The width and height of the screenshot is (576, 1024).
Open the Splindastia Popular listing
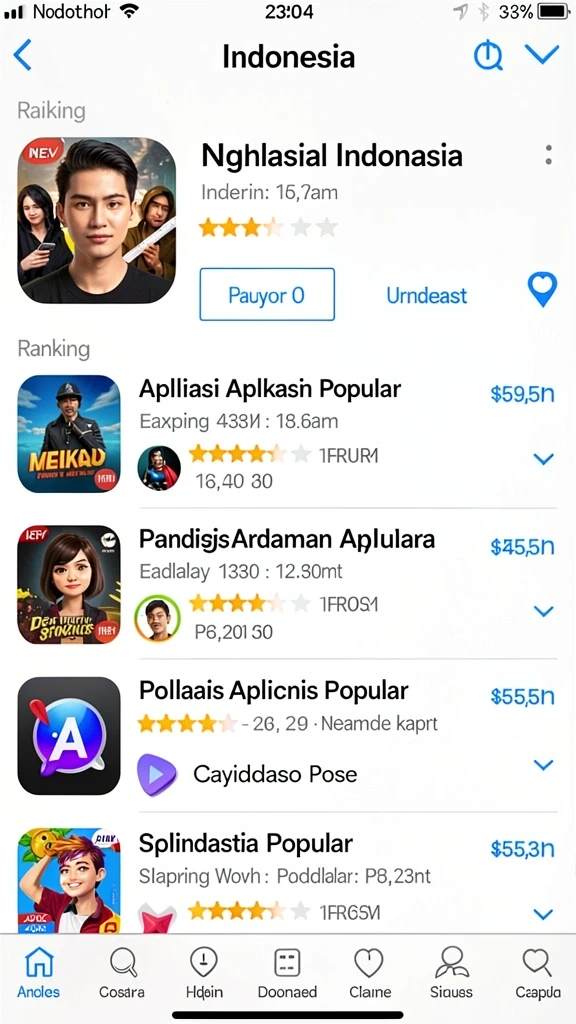pos(287,878)
